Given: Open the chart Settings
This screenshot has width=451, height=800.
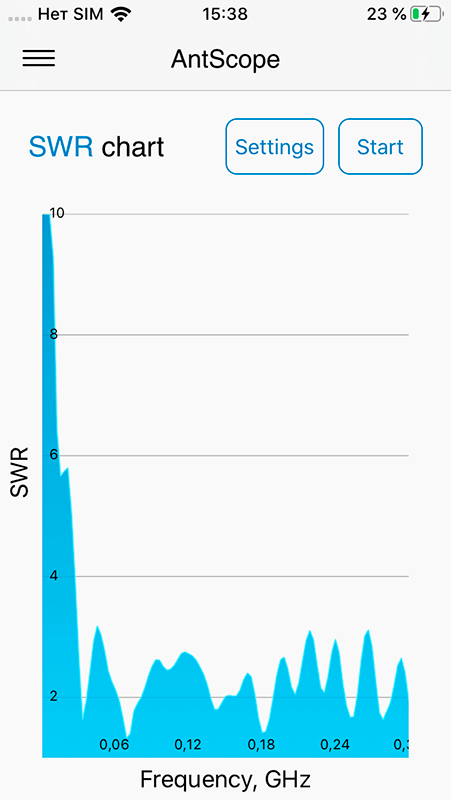Looking at the screenshot, I should click(274, 146).
